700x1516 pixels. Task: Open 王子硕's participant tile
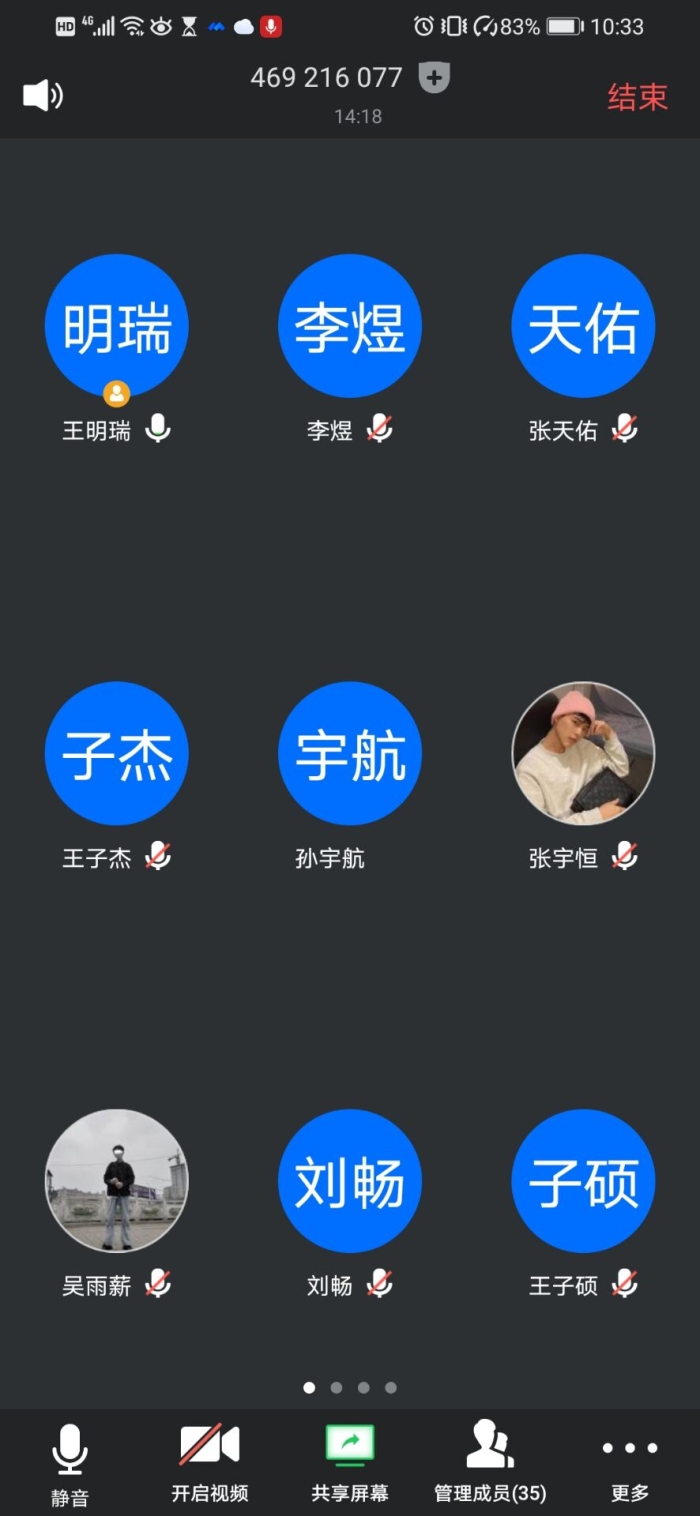click(x=583, y=1180)
